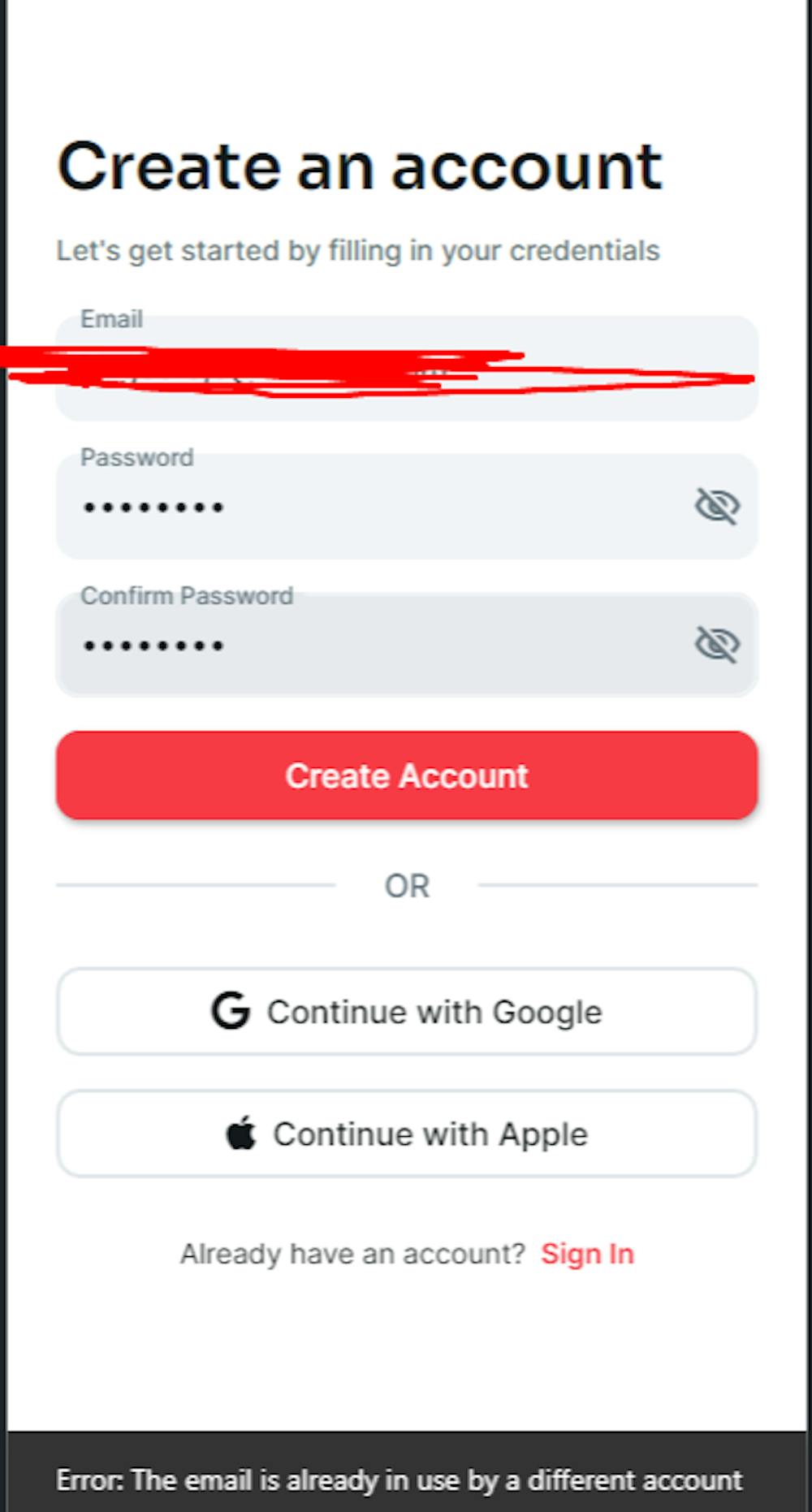This screenshot has height=1512, width=812.
Task: Continue with Google sign-up
Action: click(x=406, y=1012)
